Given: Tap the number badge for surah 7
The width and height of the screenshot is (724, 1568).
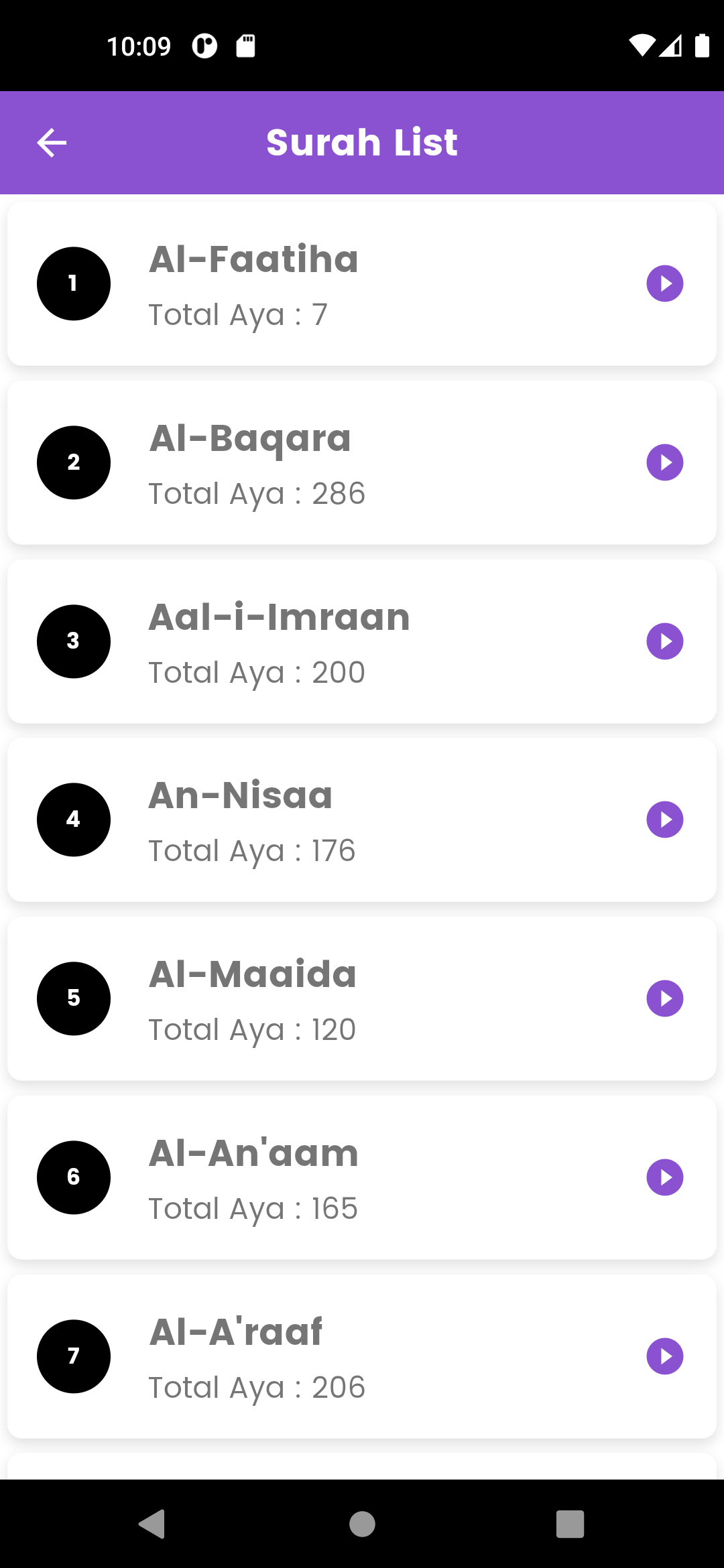Looking at the screenshot, I should (x=73, y=1356).
